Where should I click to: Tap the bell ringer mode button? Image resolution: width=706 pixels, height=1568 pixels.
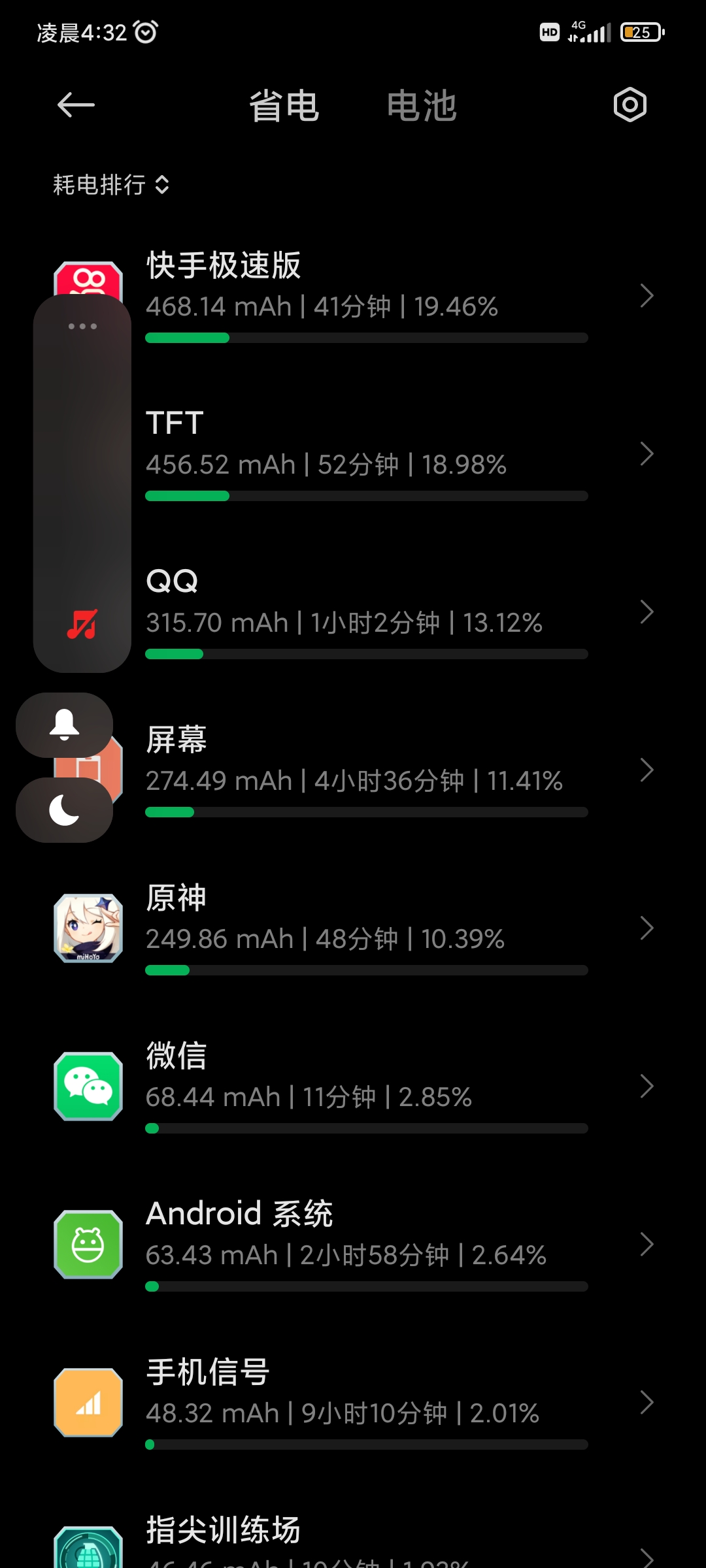pyautogui.click(x=64, y=725)
